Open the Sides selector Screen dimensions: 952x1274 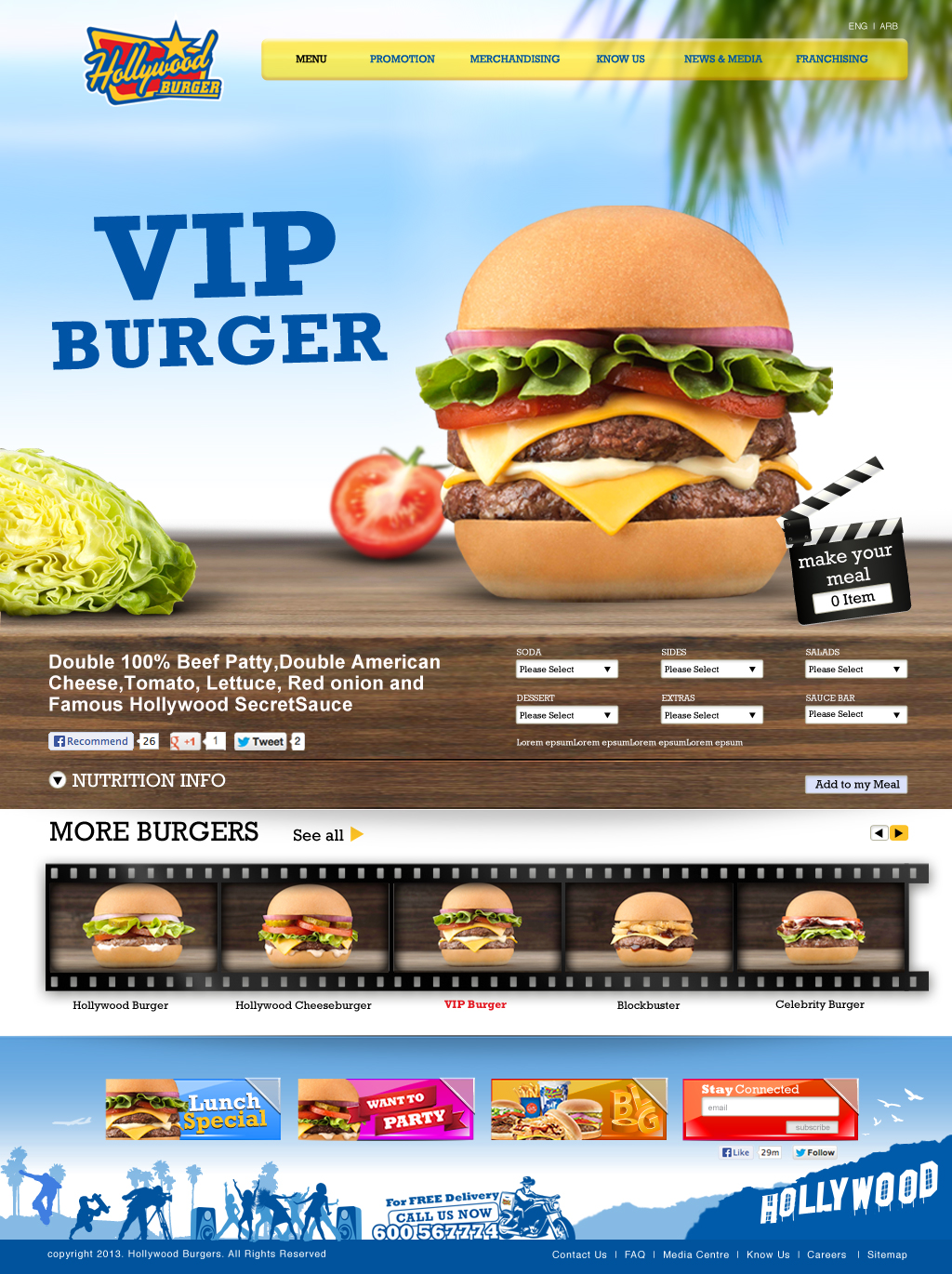[x=711, y=670]
